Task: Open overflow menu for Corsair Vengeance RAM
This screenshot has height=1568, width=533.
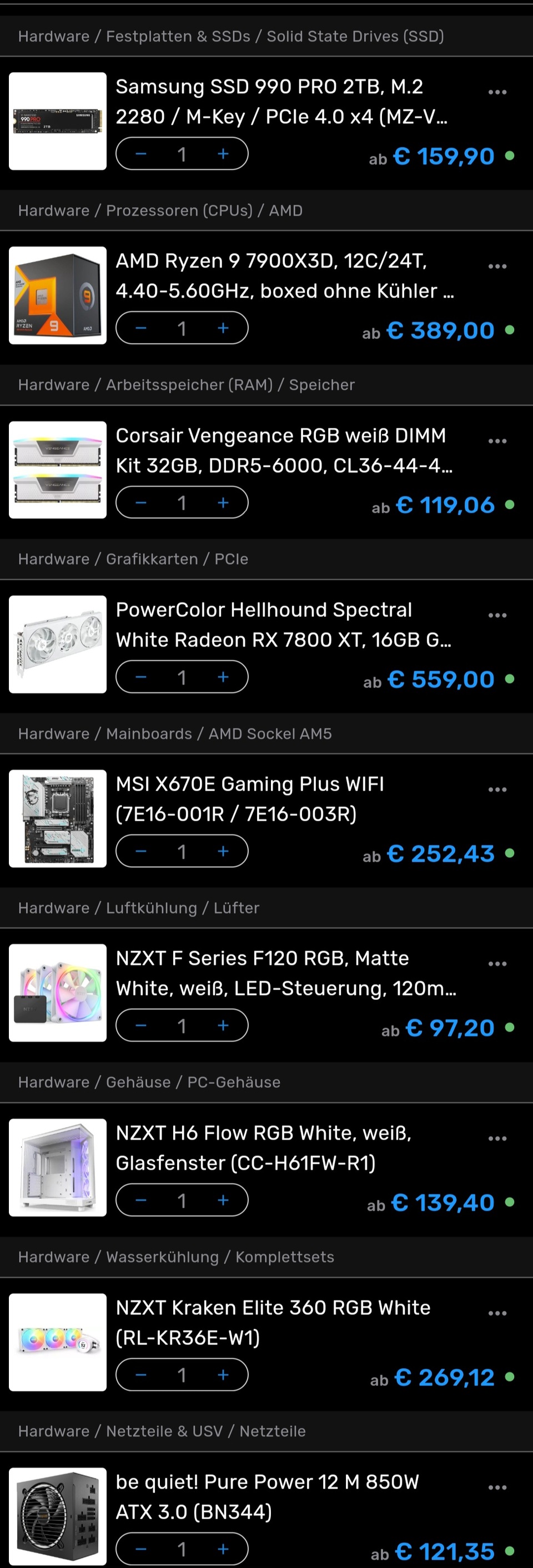Action: 497,441
